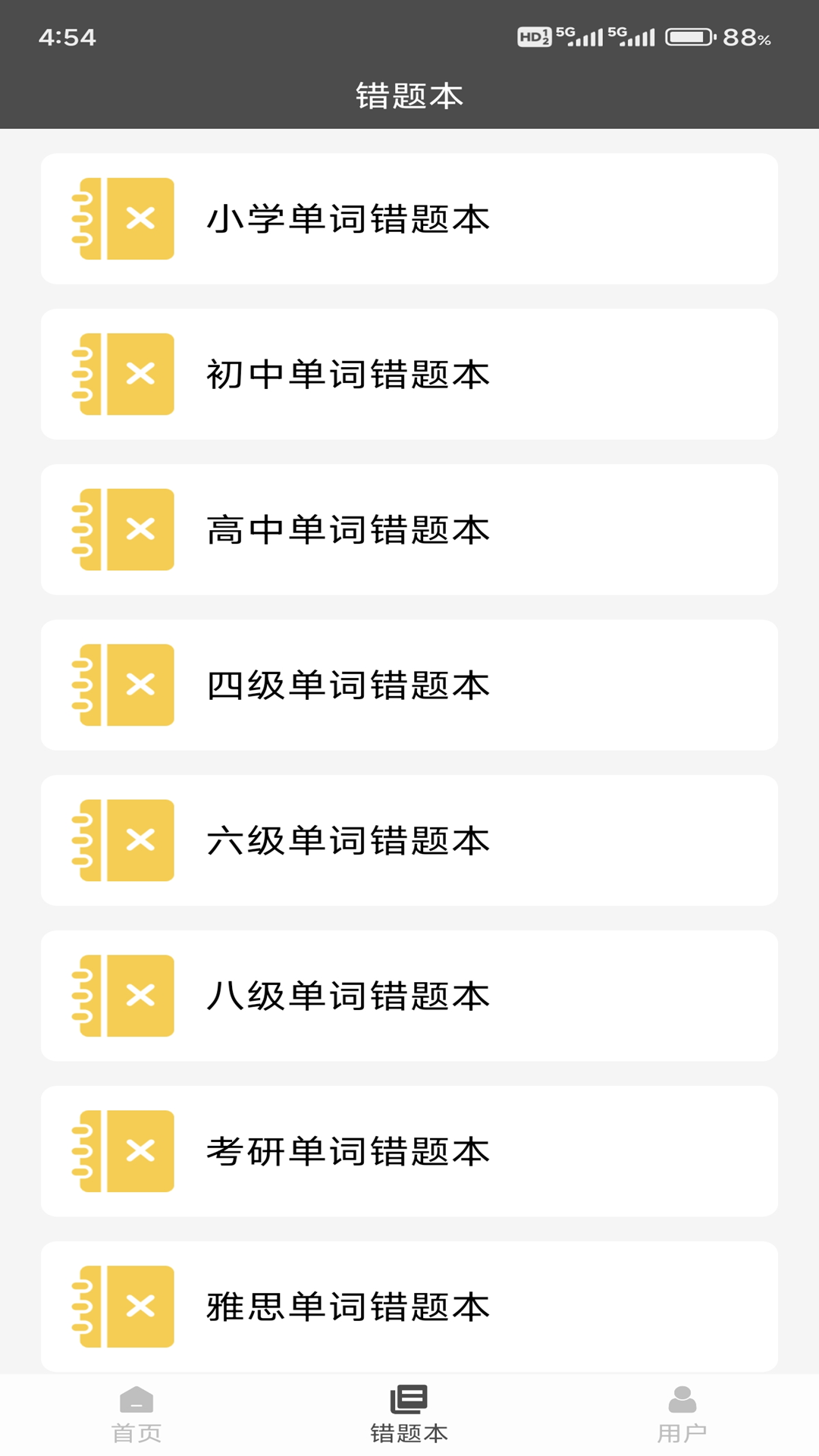The image size is (819, 1456).
Task: Click the 高中单词错题本 notebook icon
Action: click(x=124, y=529)
